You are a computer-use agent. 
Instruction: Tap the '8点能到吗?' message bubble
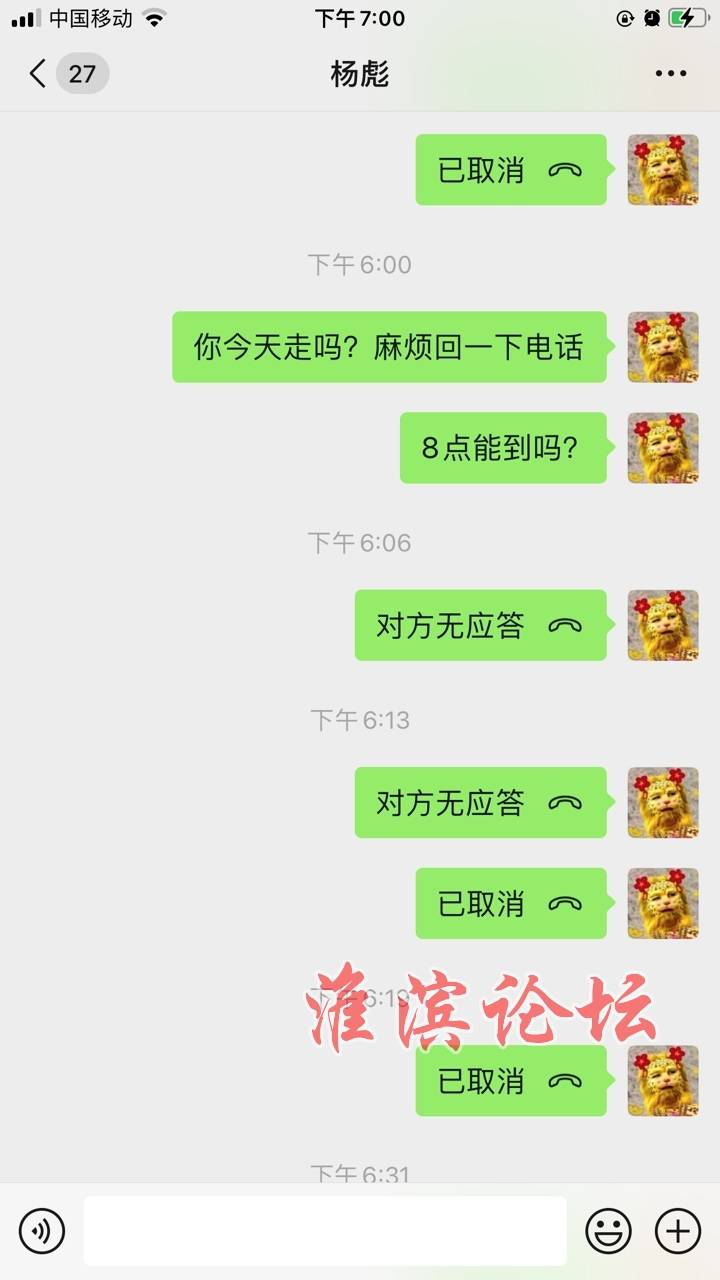503,448
